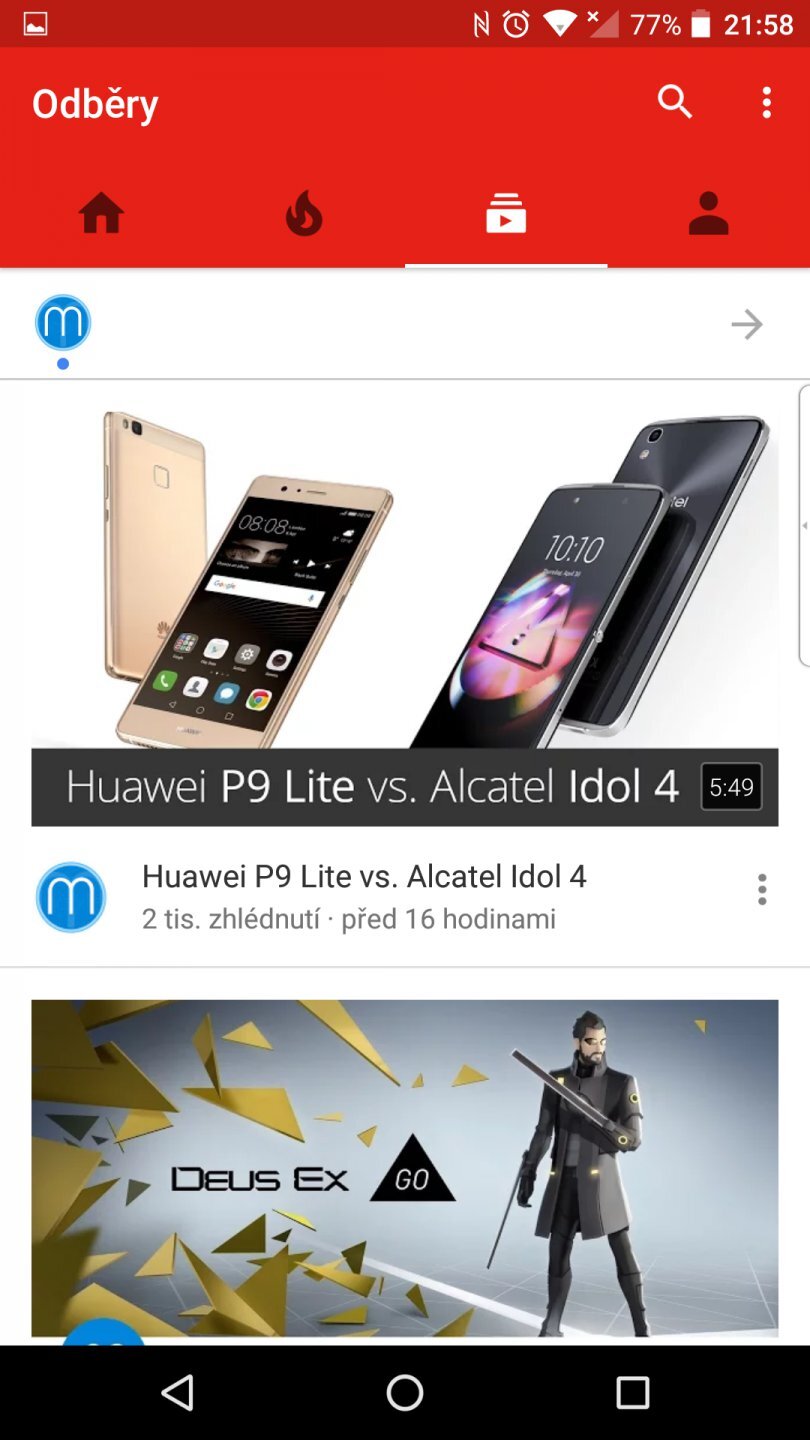
Task: Open the full channel list arrow
Action: pos(746,324)
